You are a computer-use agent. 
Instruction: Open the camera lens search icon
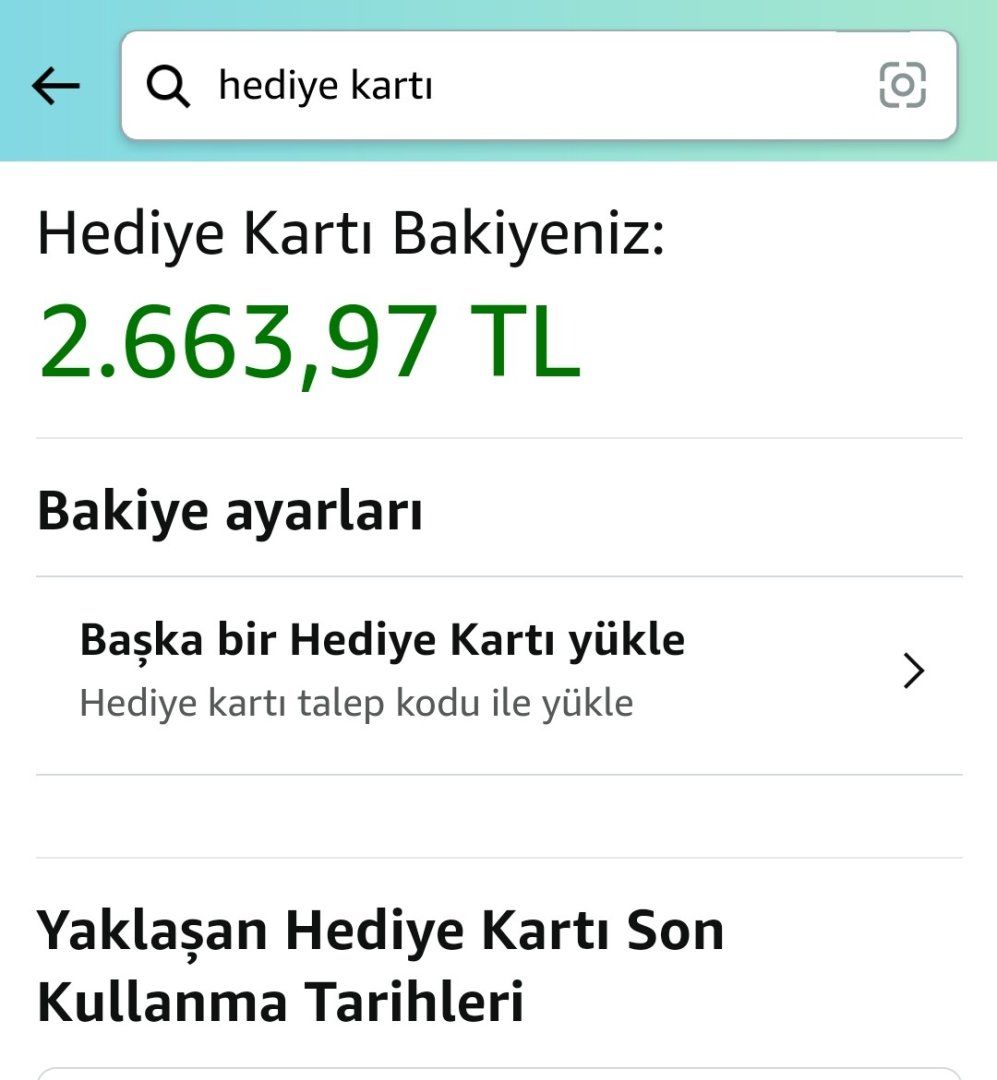click(902, 86)
